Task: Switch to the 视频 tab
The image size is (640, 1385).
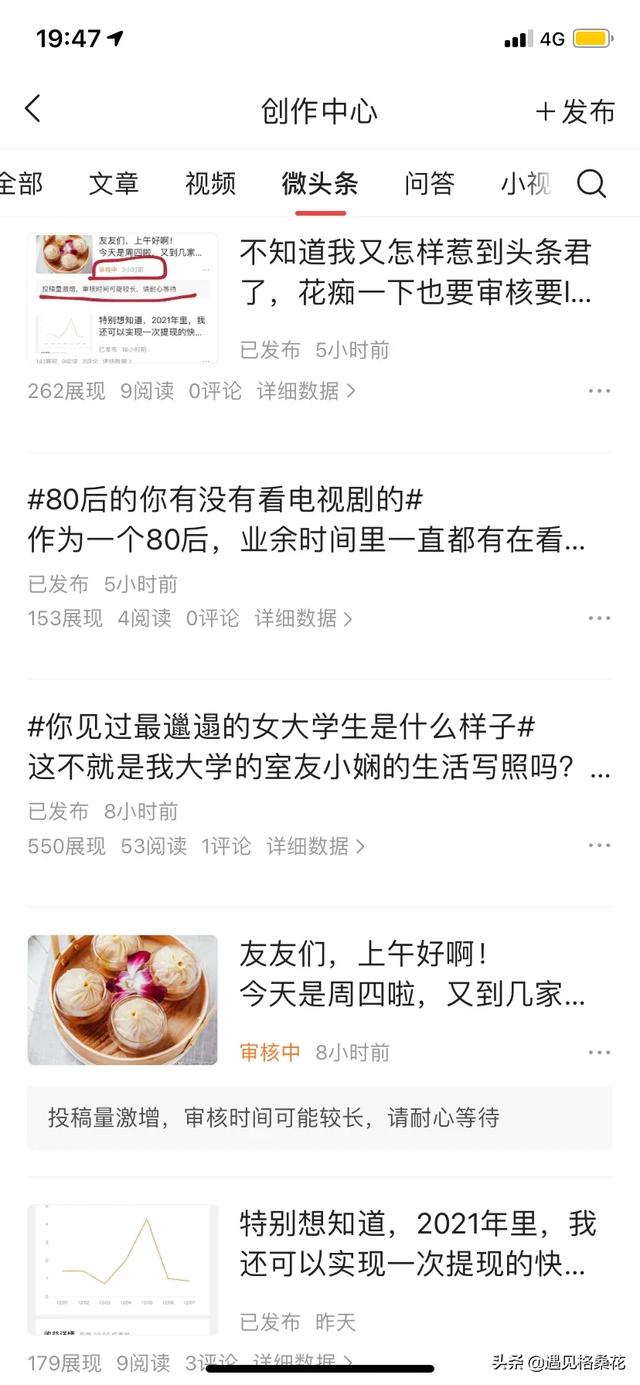Action: click(x=210, y=183)
